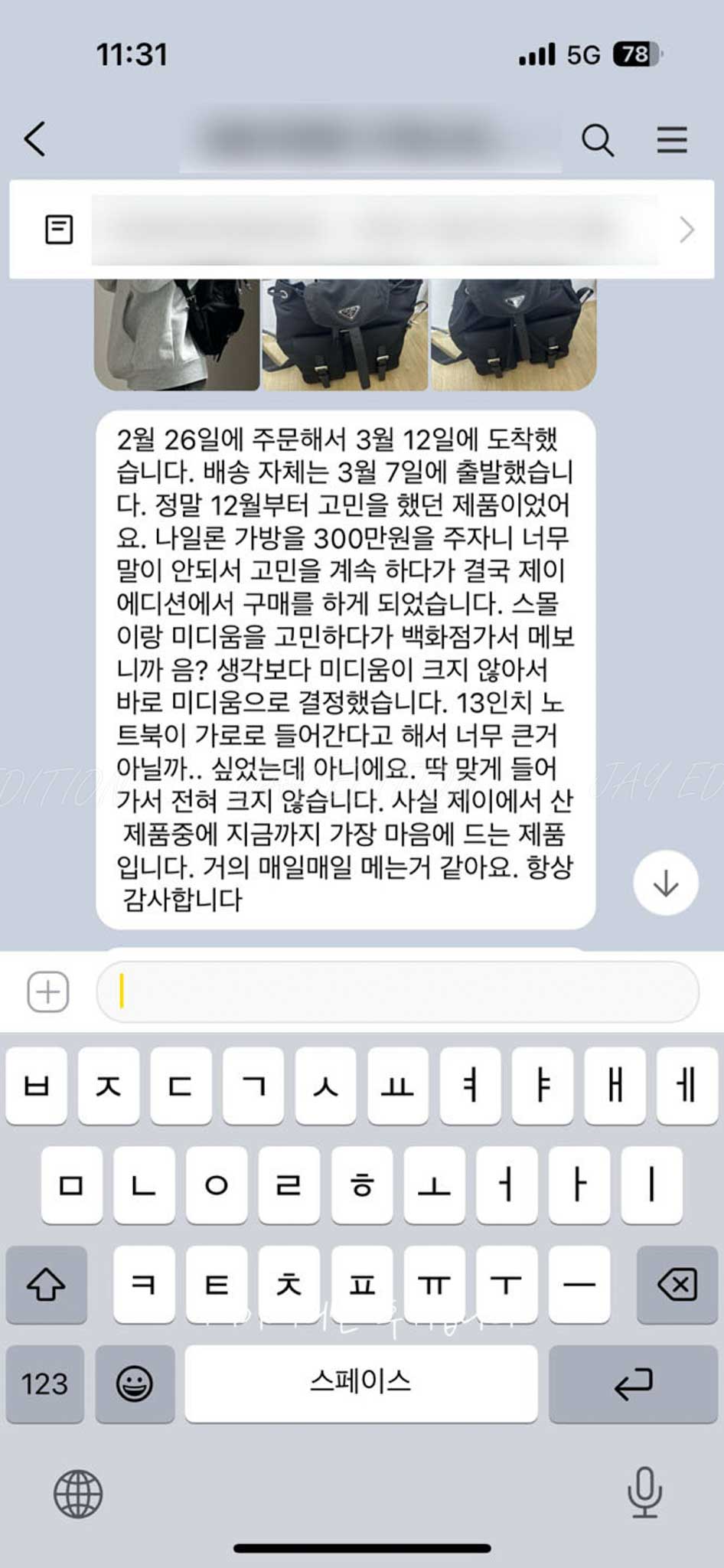724x1568 pixels.
Task: Open the rightmost backpack photo
Action: coord(514,335)
